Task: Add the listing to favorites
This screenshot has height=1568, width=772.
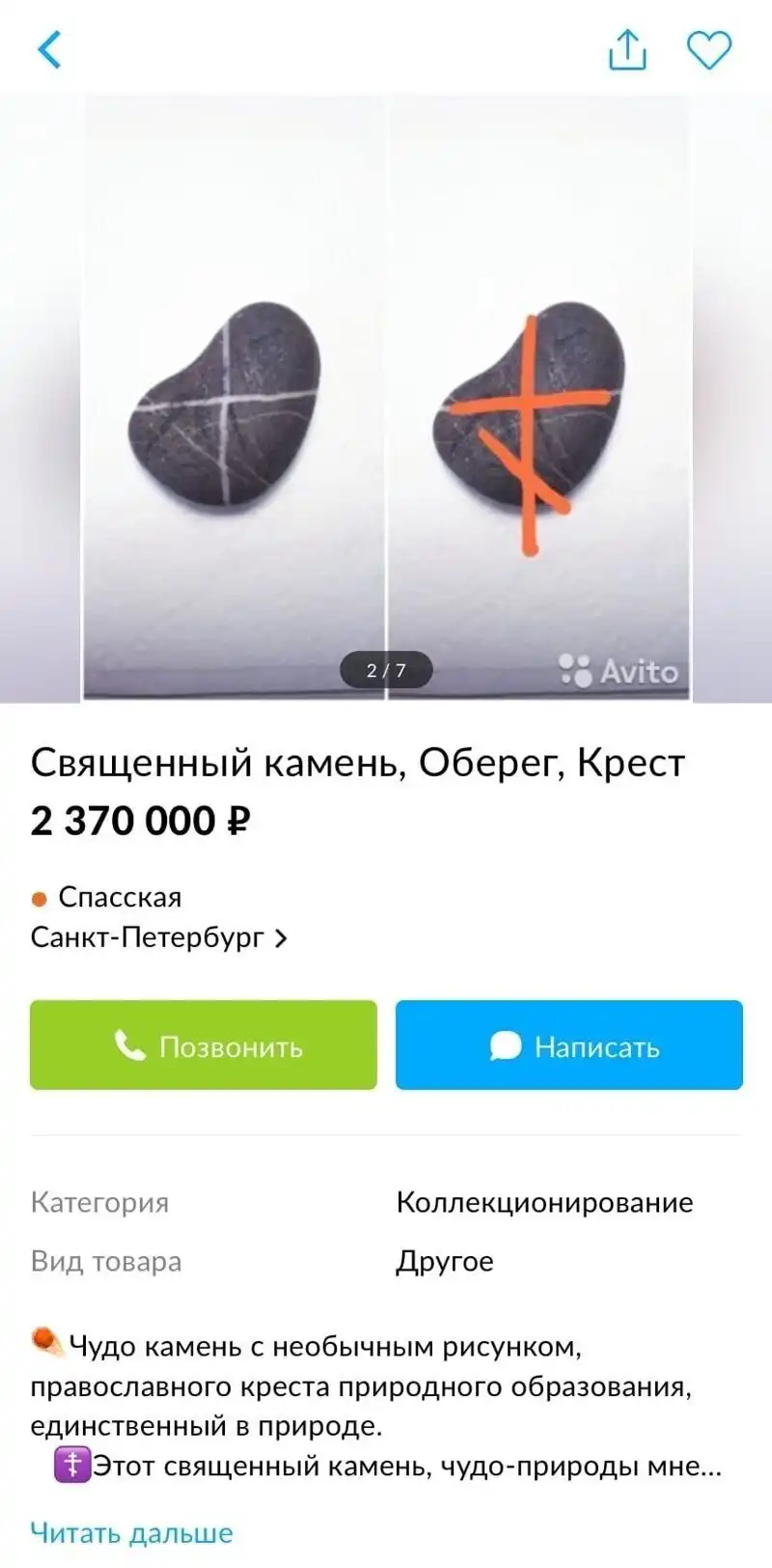Action: coord(709,49)
